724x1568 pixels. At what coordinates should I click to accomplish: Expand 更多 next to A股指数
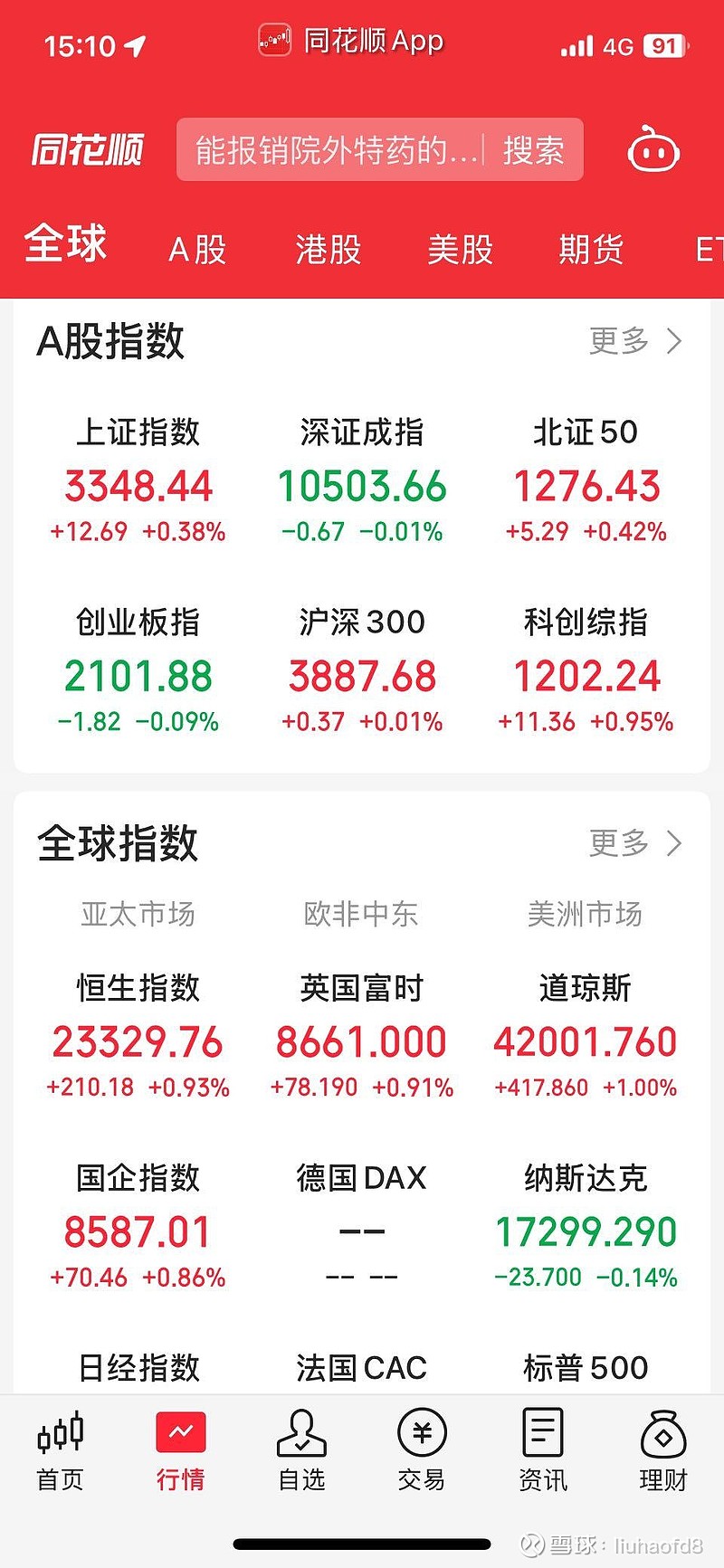point(633,341)
